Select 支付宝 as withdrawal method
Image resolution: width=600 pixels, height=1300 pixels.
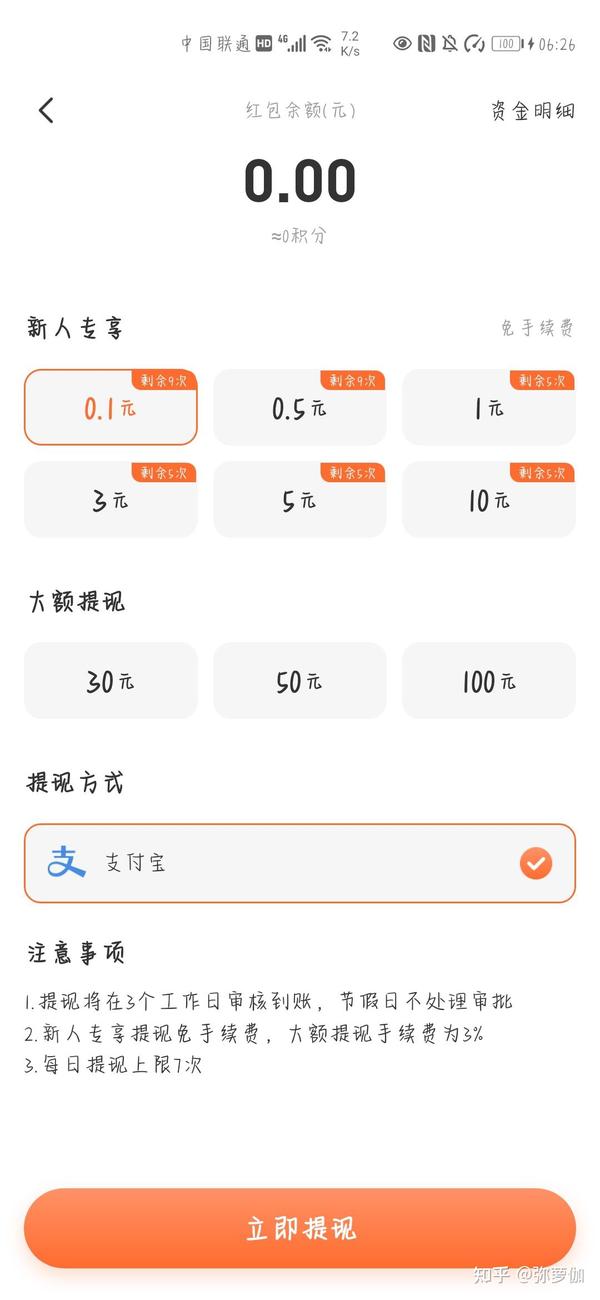(299, 863)
